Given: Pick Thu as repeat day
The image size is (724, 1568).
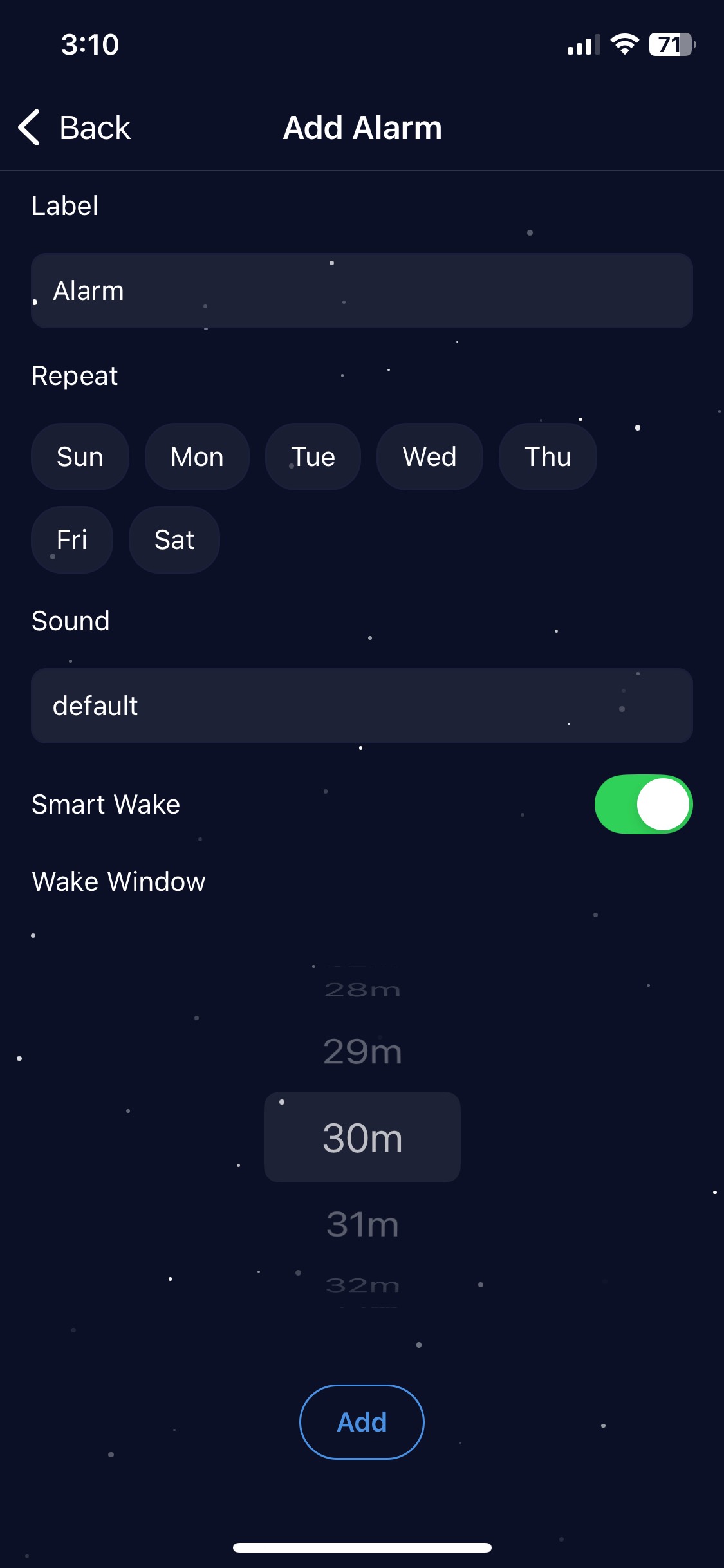Looking at the screenshot, I should (x=548, y=457).
